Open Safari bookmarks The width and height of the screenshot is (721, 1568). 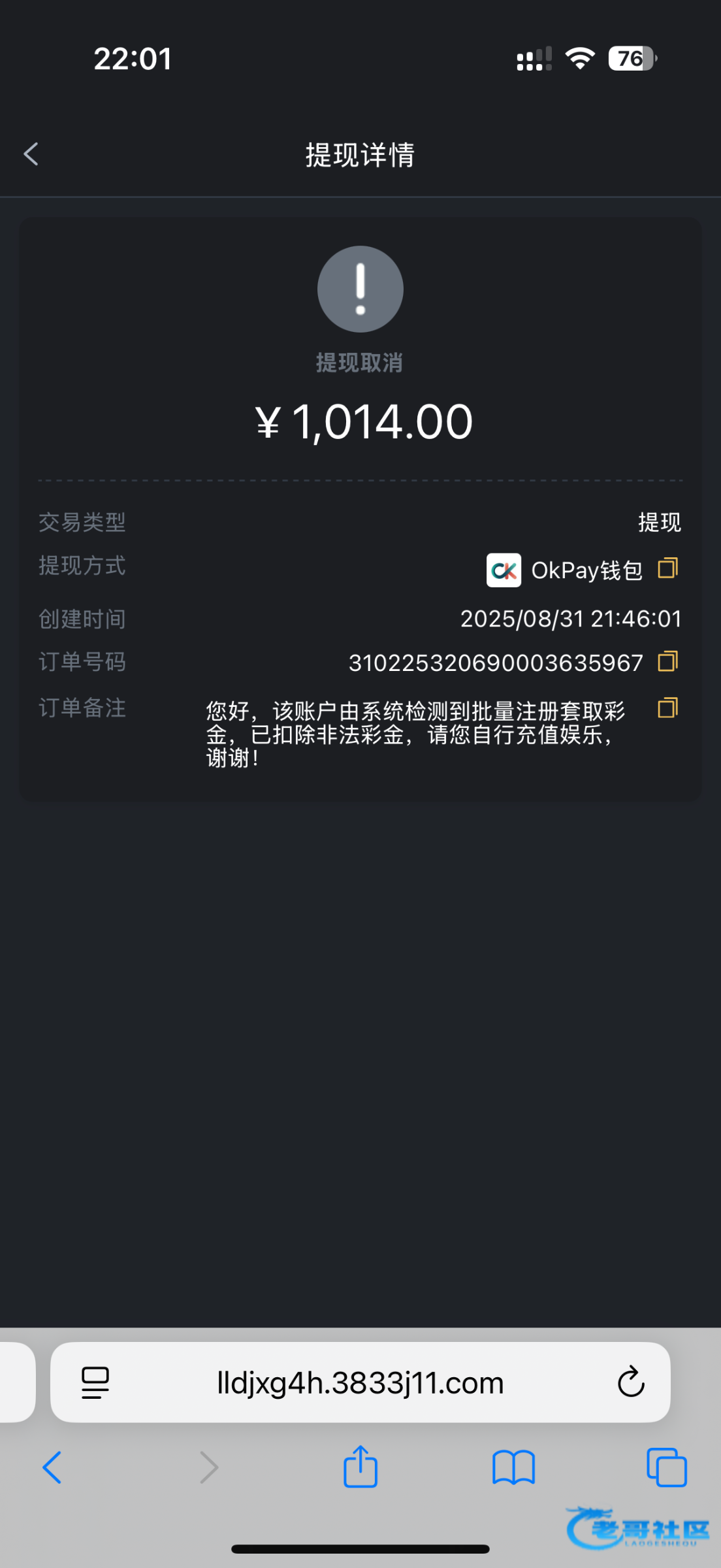(513, 1467)
